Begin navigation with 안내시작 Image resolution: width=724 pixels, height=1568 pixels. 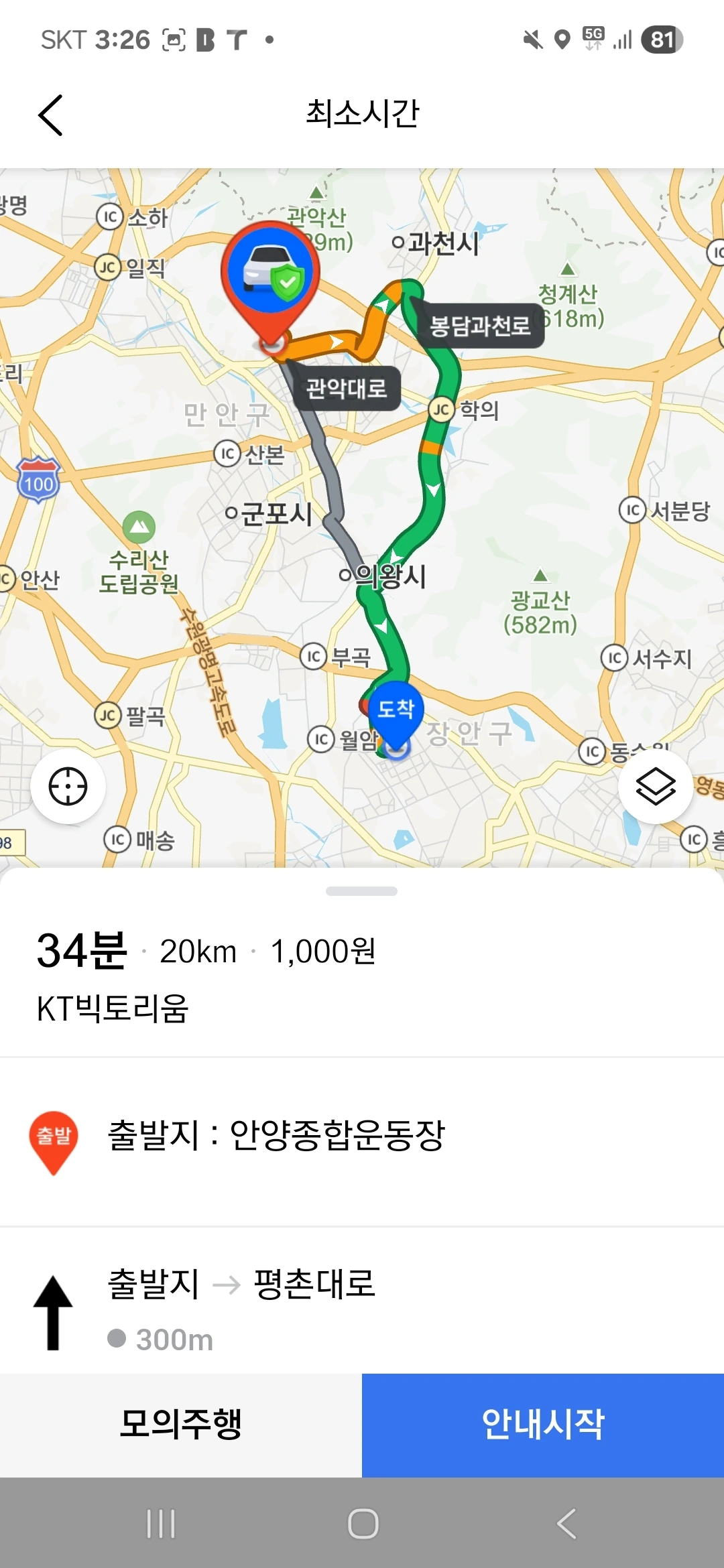click(x=543, y=1425)
